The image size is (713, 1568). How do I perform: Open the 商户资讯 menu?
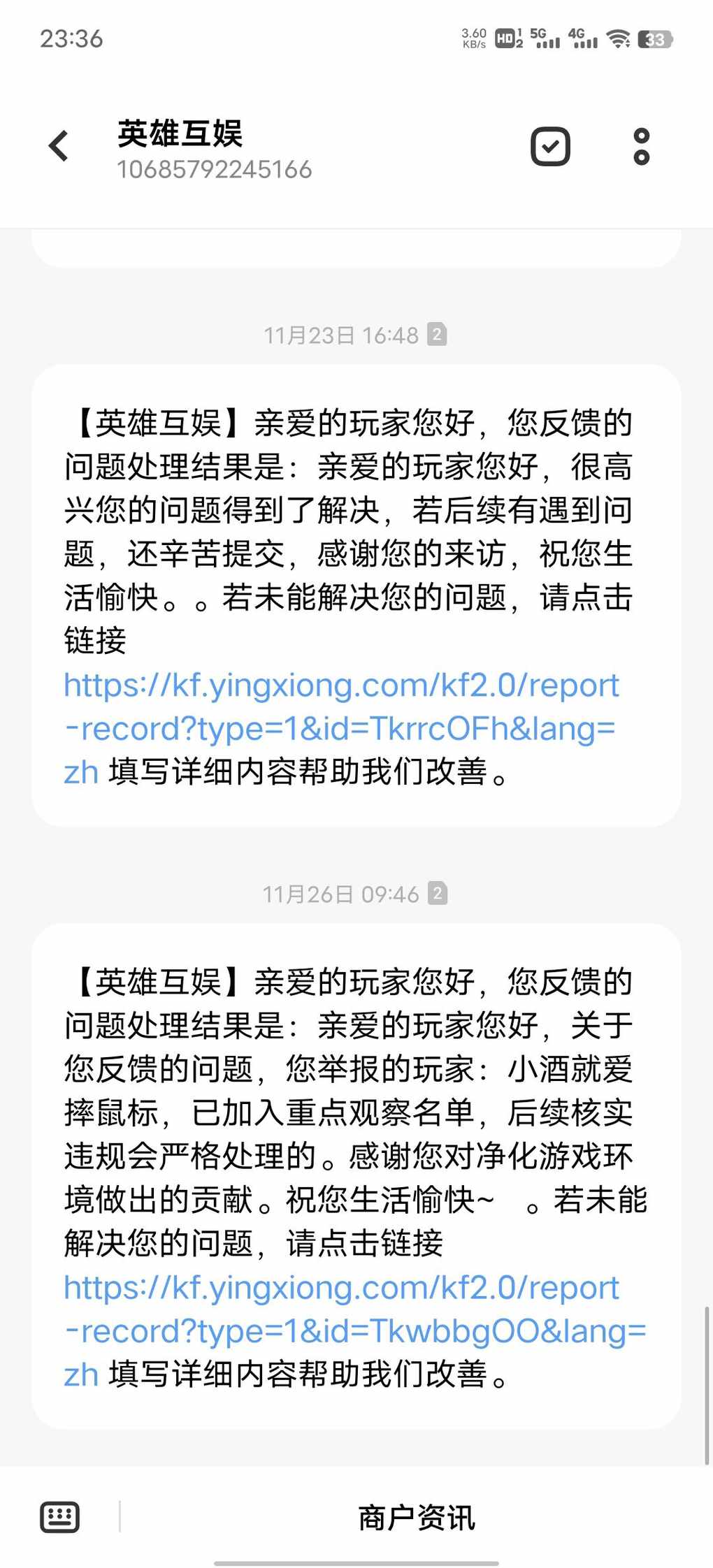[417, 1517]
